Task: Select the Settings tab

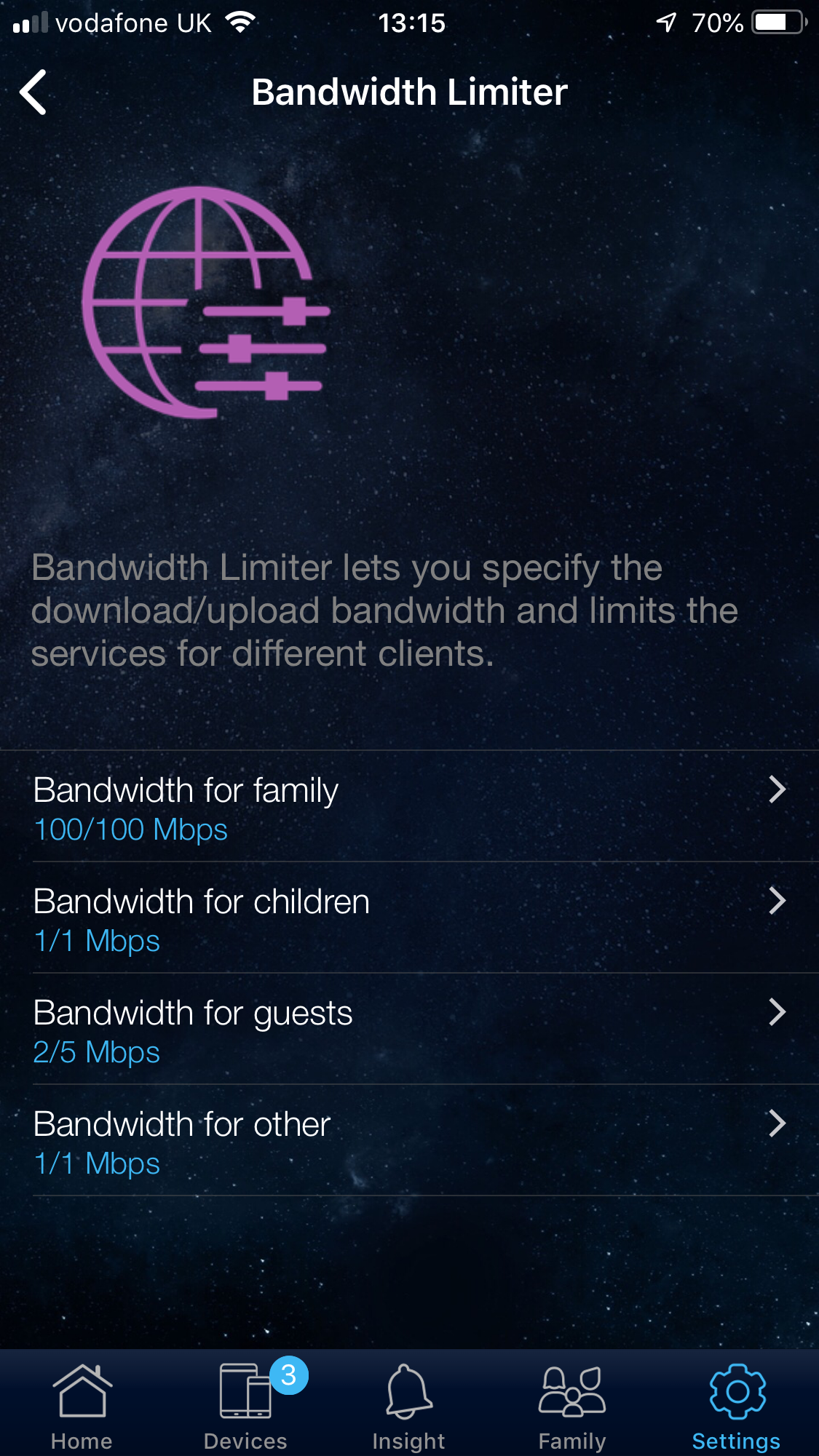Action: coord(736,1404)
